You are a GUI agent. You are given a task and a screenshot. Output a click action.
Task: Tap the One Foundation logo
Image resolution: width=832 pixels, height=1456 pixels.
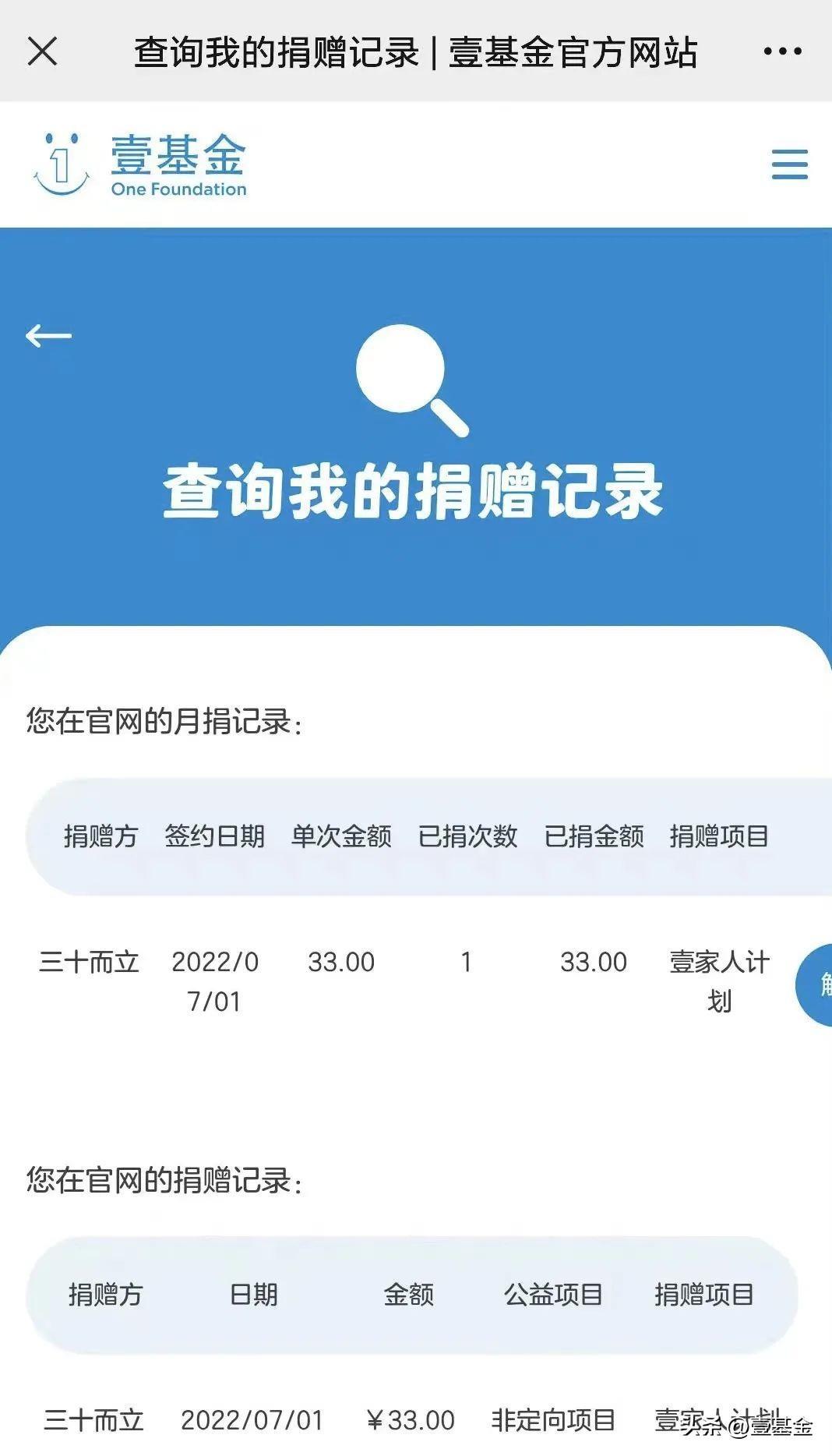(140, 164)
